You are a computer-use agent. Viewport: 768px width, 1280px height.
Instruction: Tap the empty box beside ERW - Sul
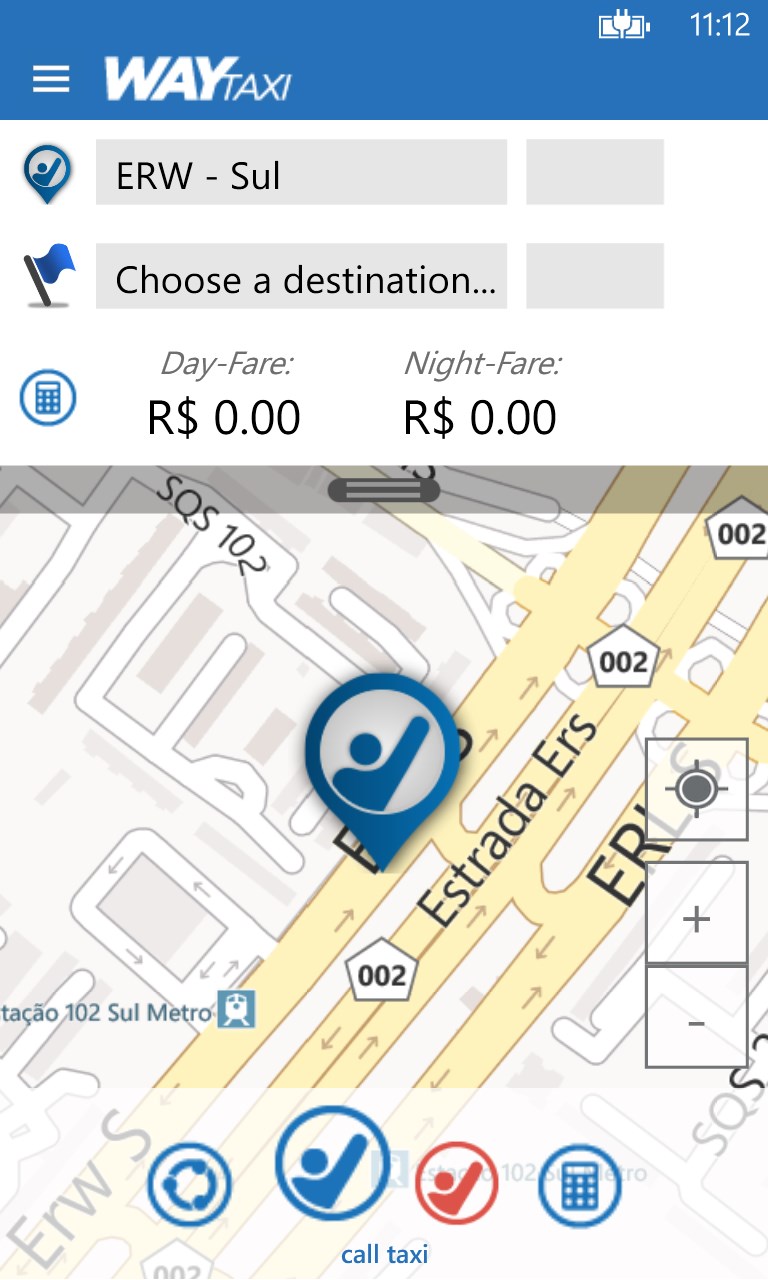595,173
